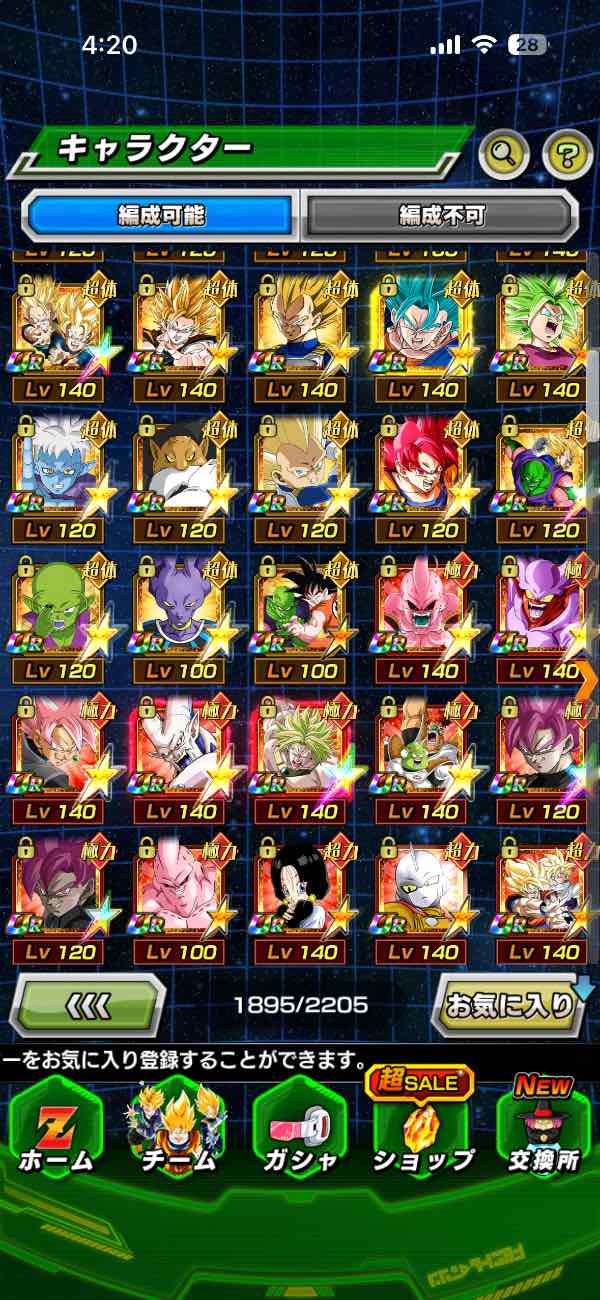The height and width of the screenshot is (1300, 600).
Task: Open the チーム menu
Action: (178, 1129)
